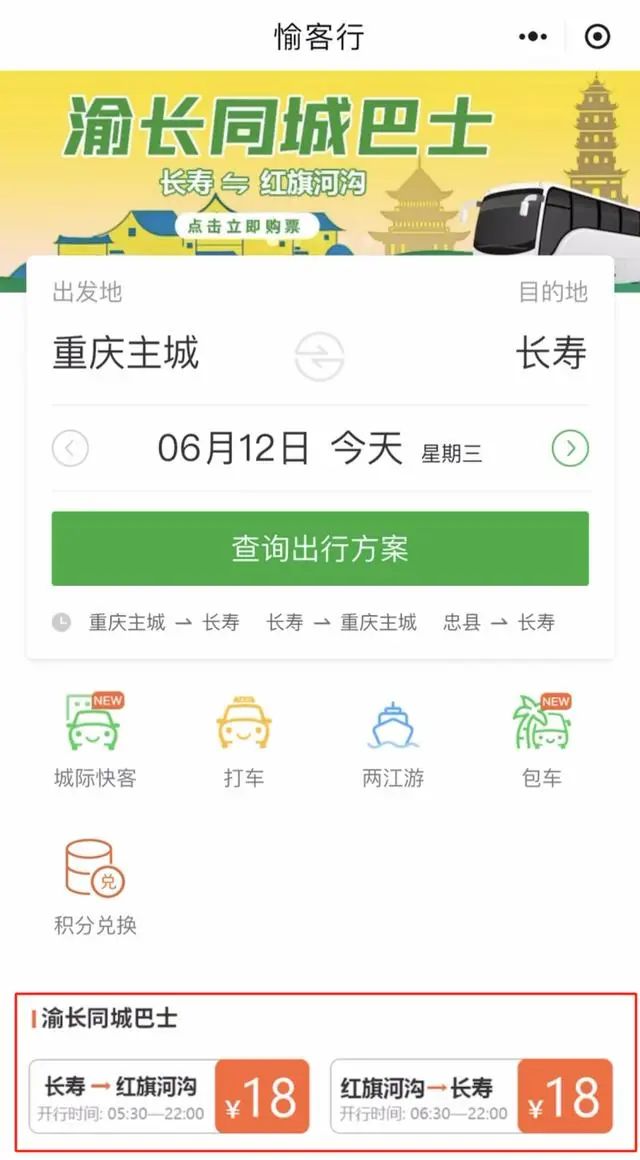Change destination city 长寿
640x1160 pixels.
click(551, 353)
